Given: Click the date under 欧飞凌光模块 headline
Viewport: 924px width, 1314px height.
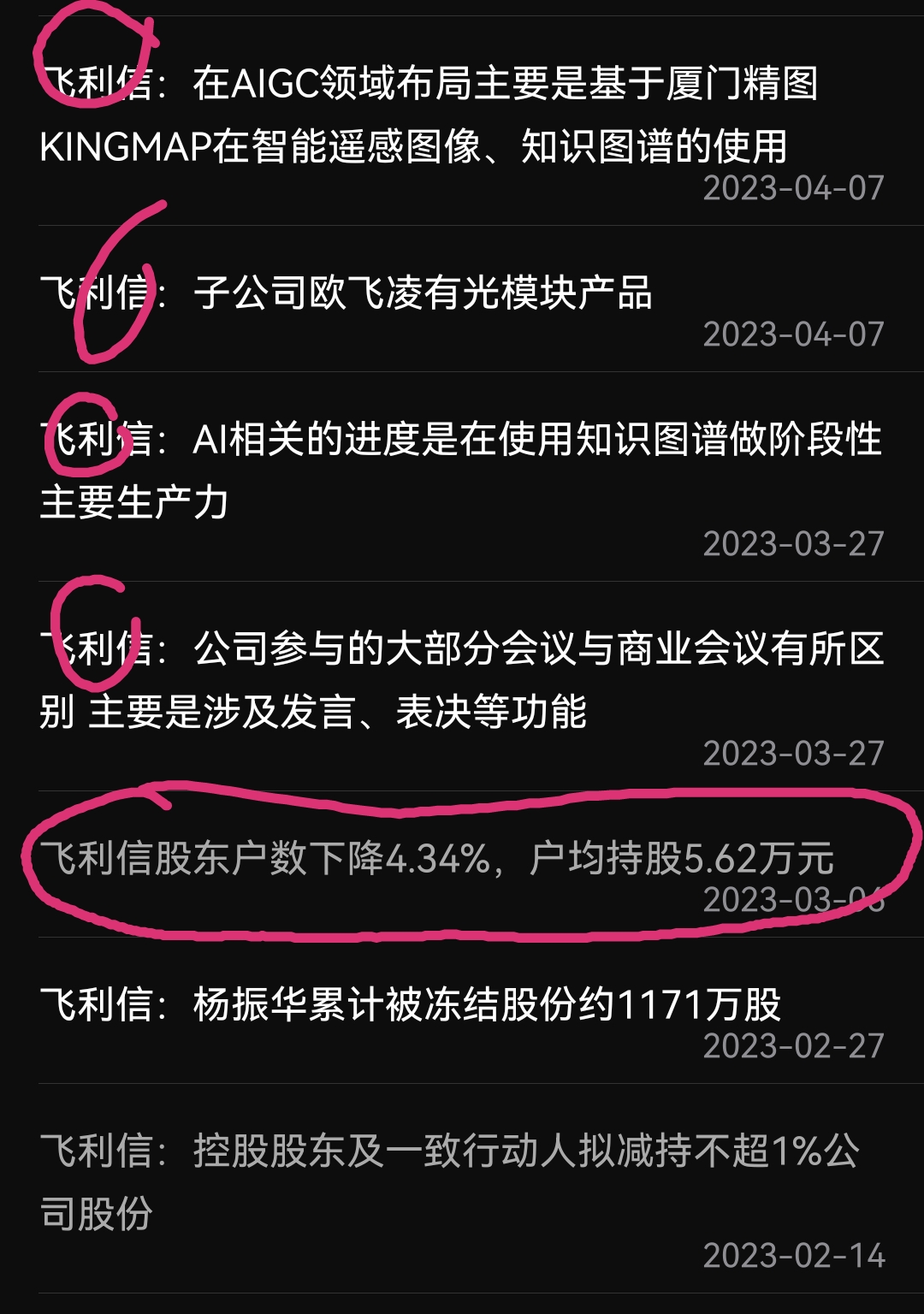Looking at the screenshot, I should (791, 334).
